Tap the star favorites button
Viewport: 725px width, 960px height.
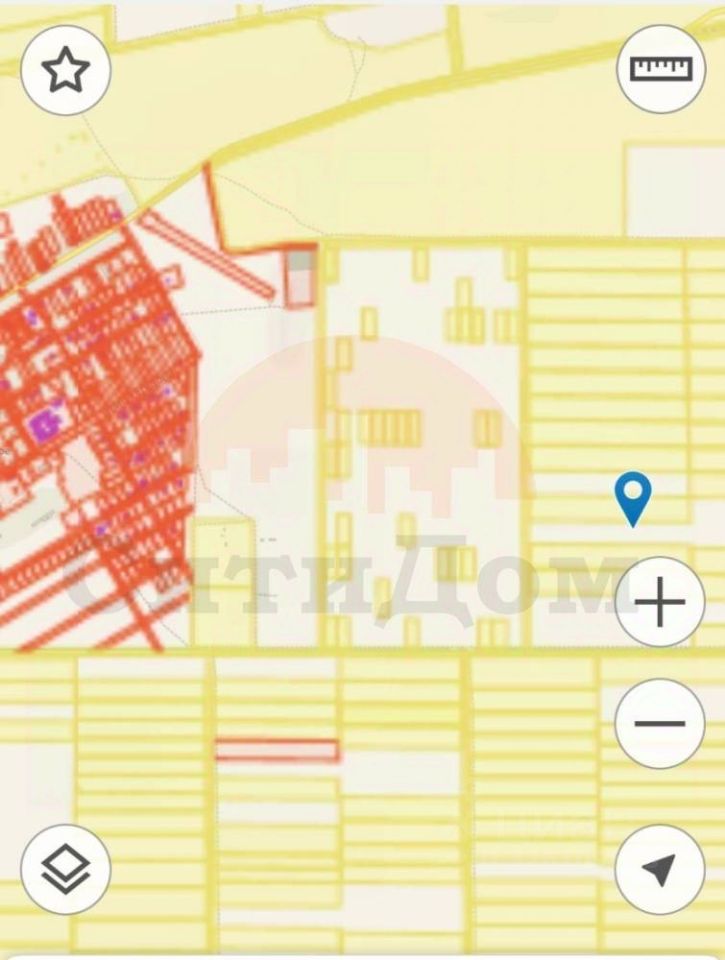click(x=66, y=71)
